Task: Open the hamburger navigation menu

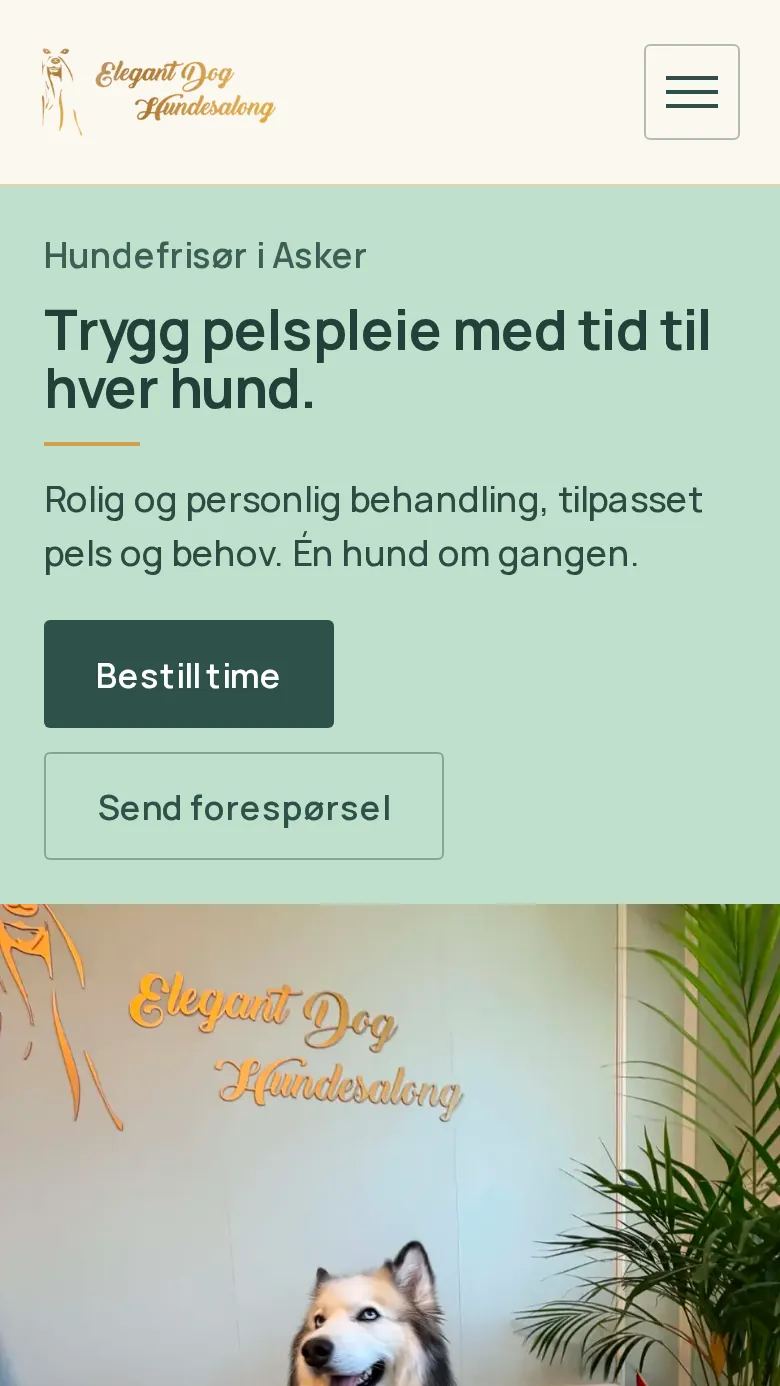Action: tap(692, 92)
